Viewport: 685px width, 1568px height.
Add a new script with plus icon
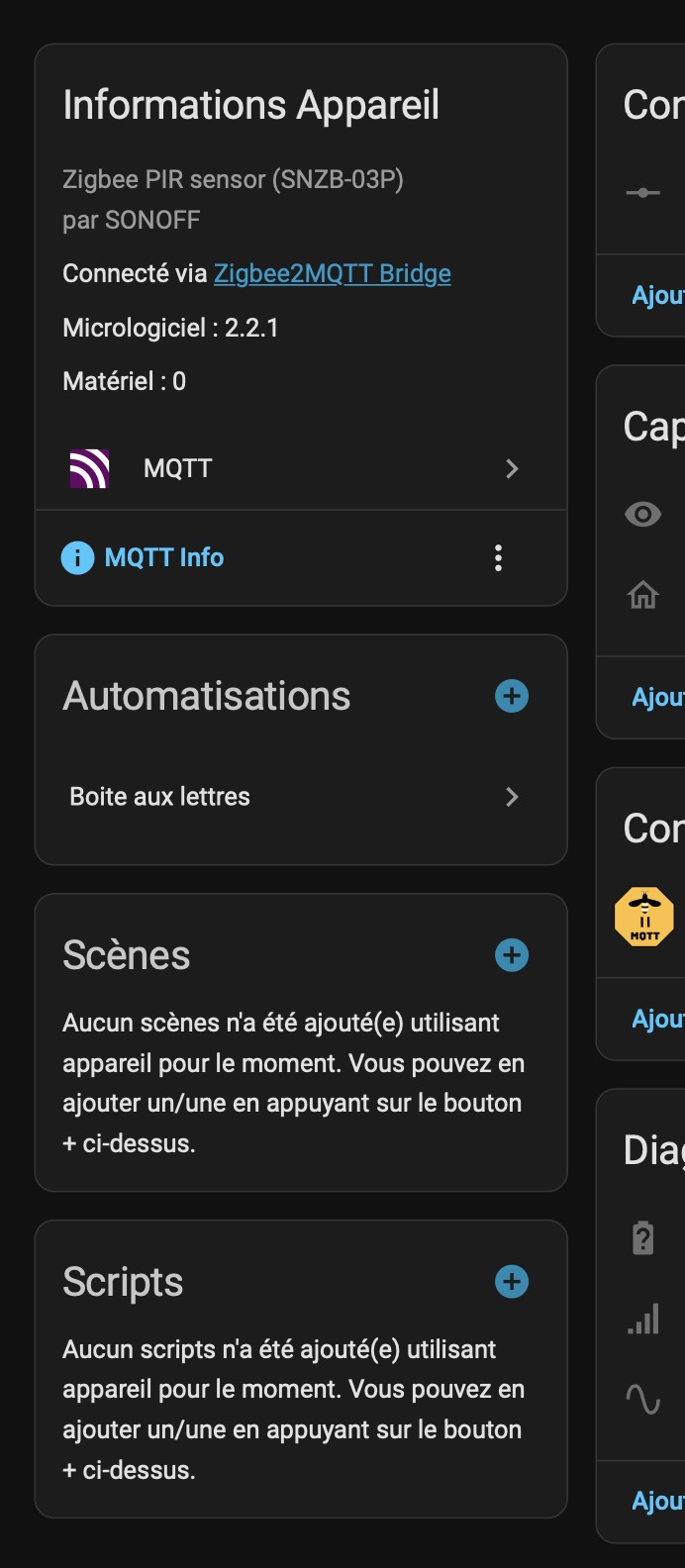(x=512, y=1282)
